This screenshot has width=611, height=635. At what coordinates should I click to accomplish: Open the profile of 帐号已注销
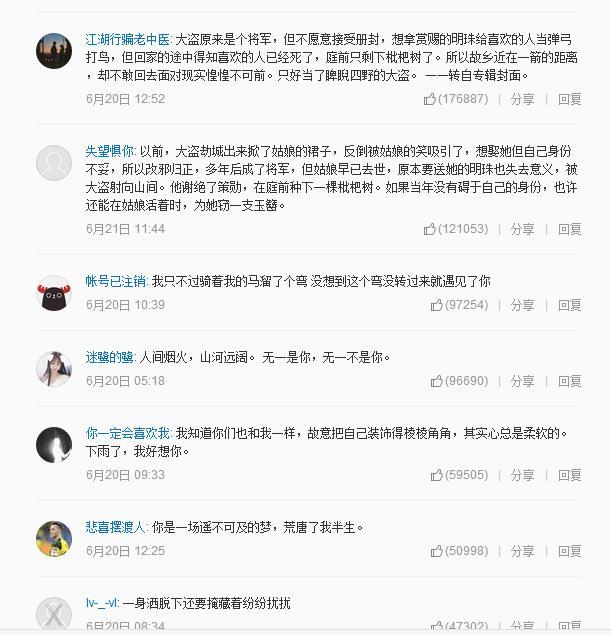click(x=117, y=282)
